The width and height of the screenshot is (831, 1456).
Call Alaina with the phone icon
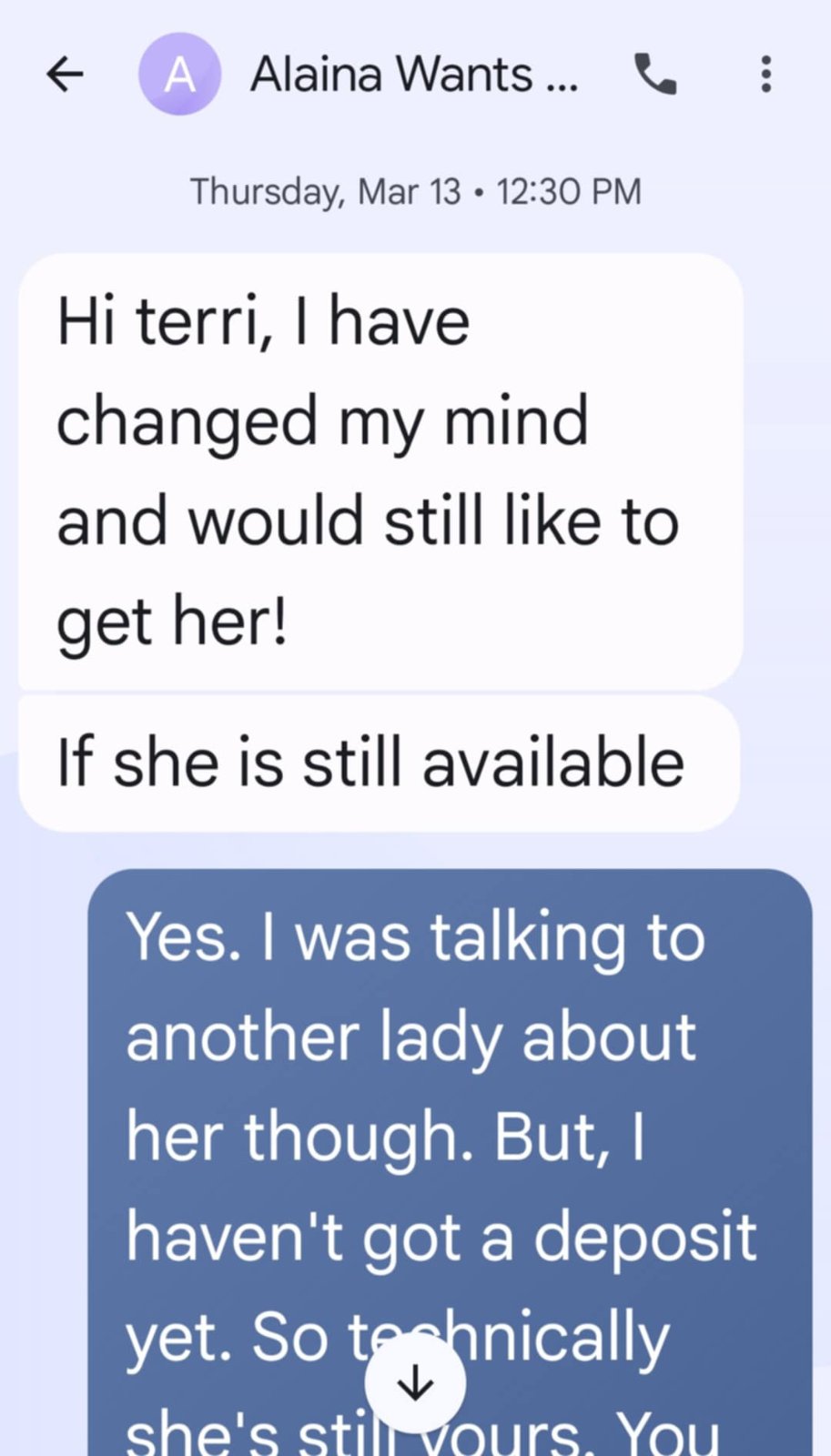click(655, 75)
